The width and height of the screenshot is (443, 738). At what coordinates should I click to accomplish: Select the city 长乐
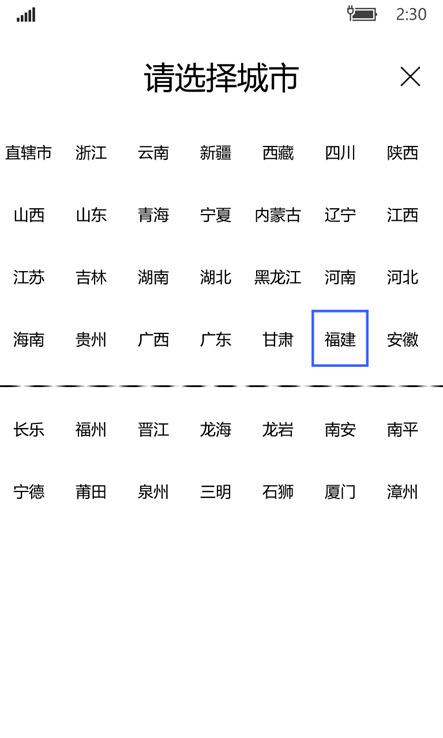tap(28, 429)
